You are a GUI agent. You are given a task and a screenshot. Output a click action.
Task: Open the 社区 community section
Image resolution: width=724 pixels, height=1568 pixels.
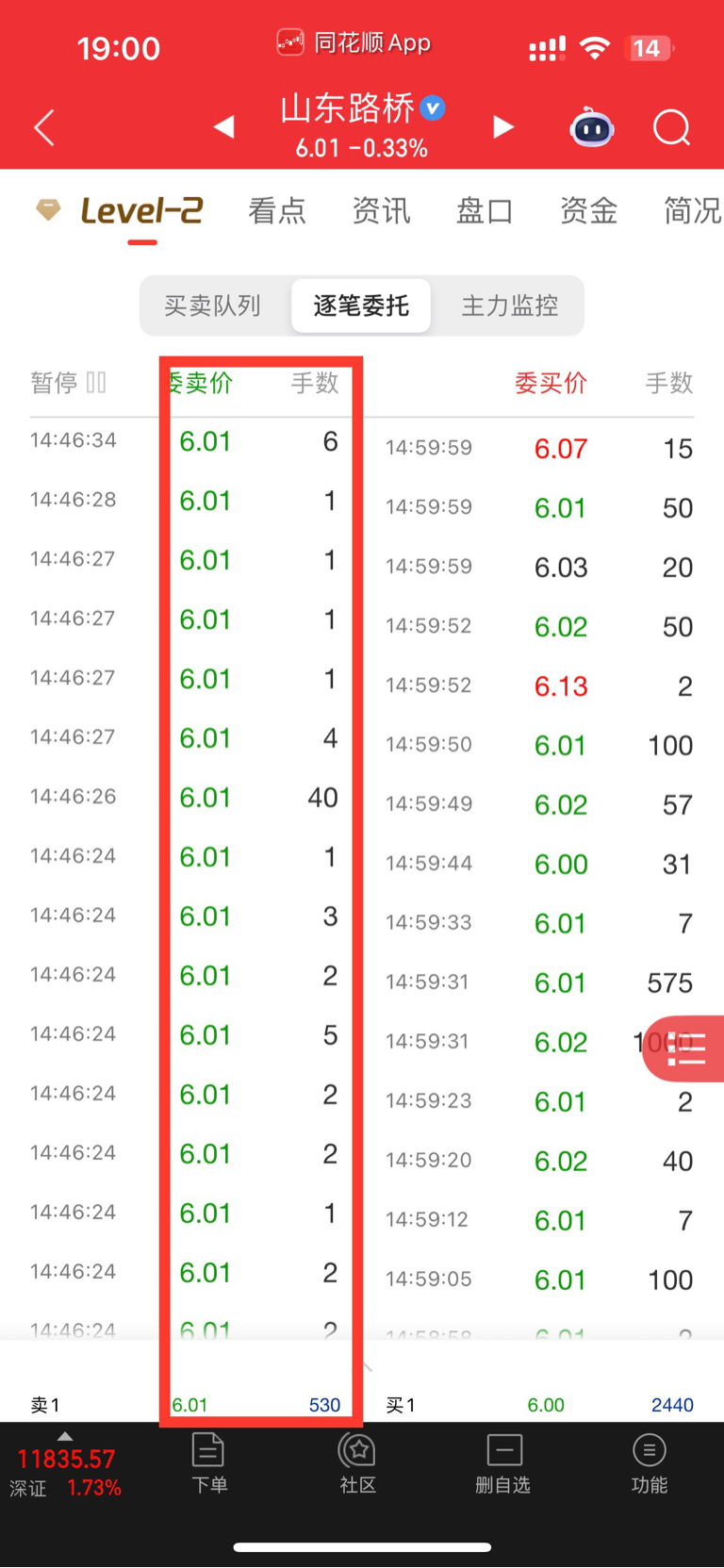[x=358, y=1463]
